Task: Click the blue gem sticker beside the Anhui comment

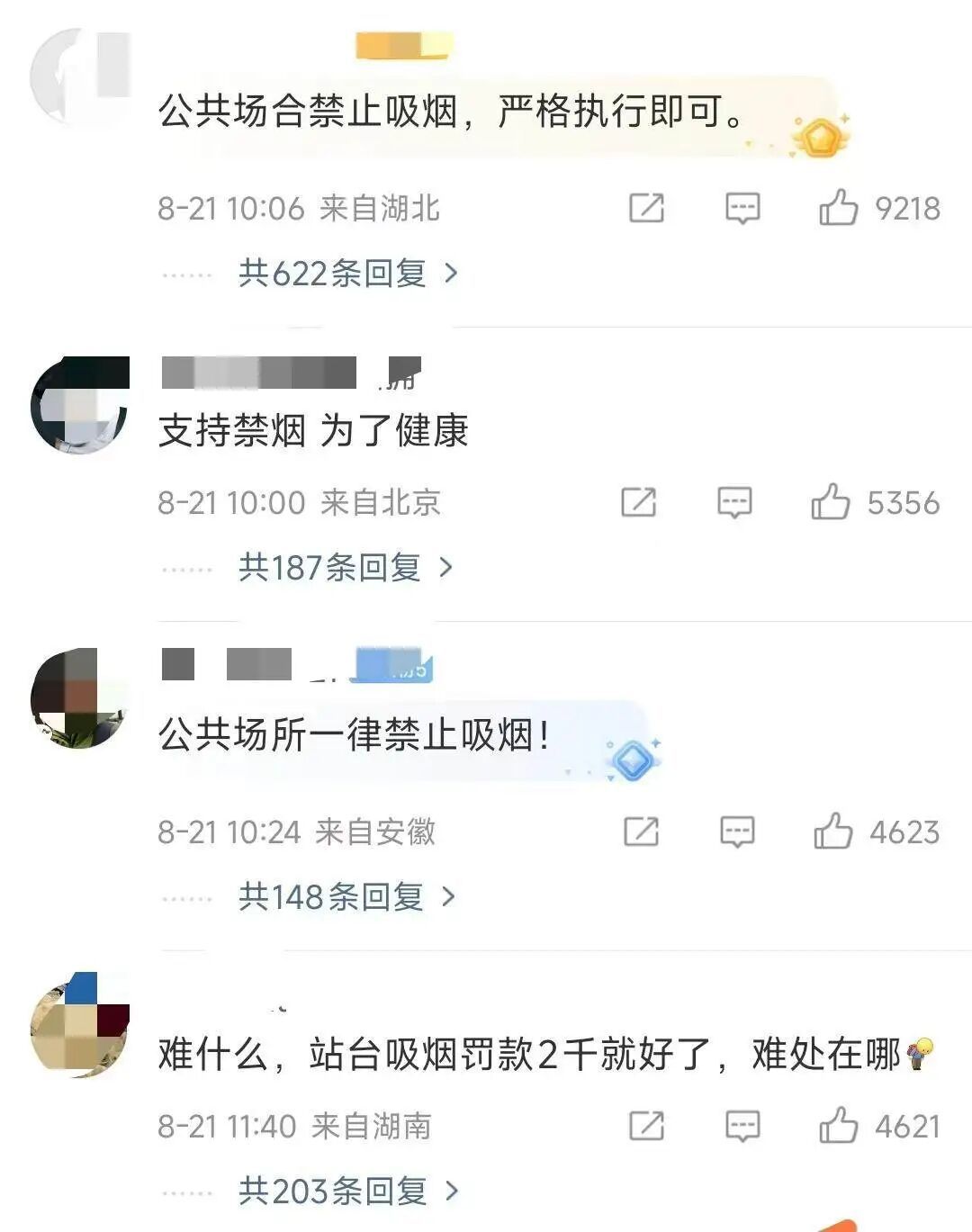Action: 633,760
